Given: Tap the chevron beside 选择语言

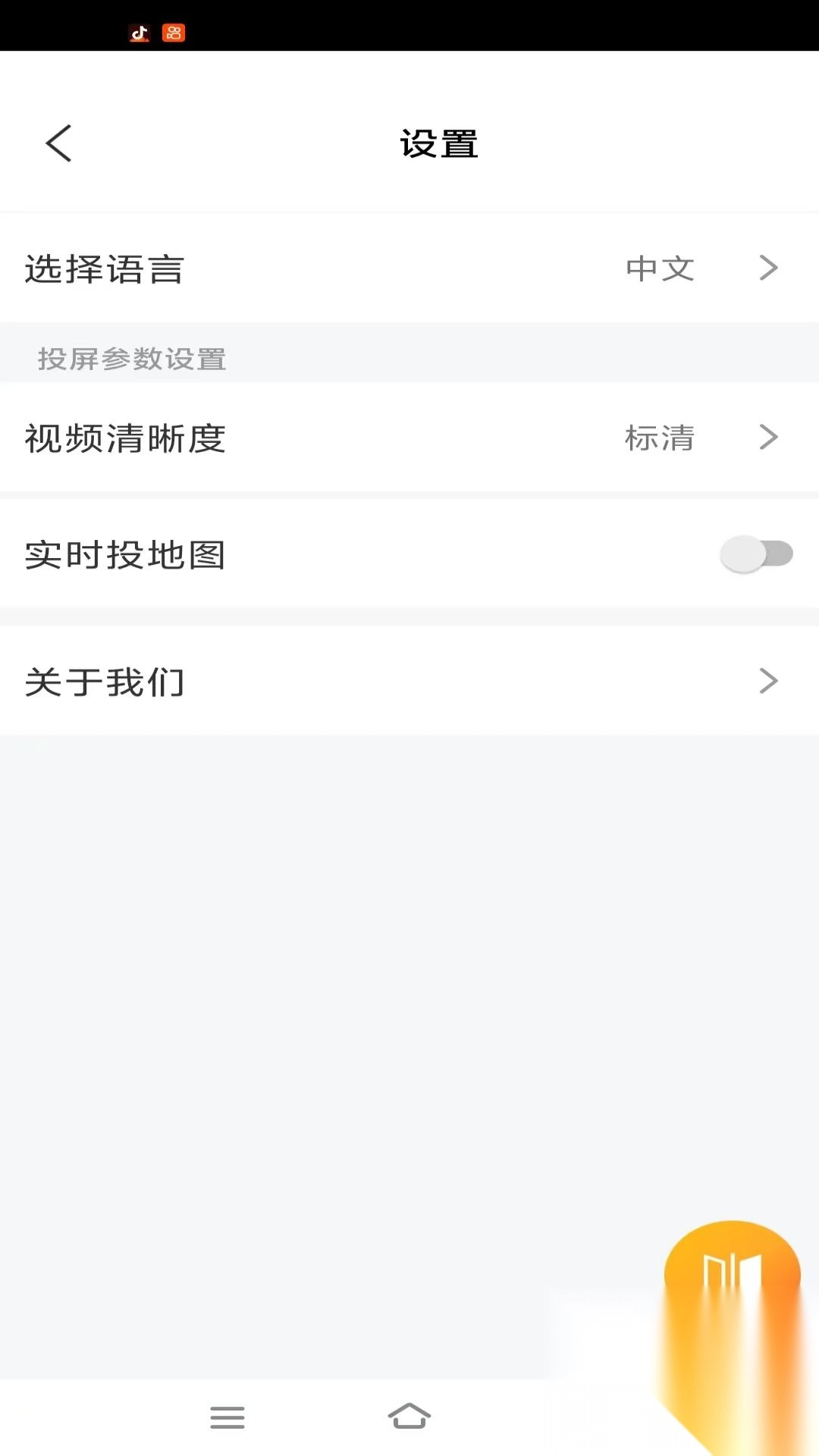Looking at the screenshot, I should [769, 268].
